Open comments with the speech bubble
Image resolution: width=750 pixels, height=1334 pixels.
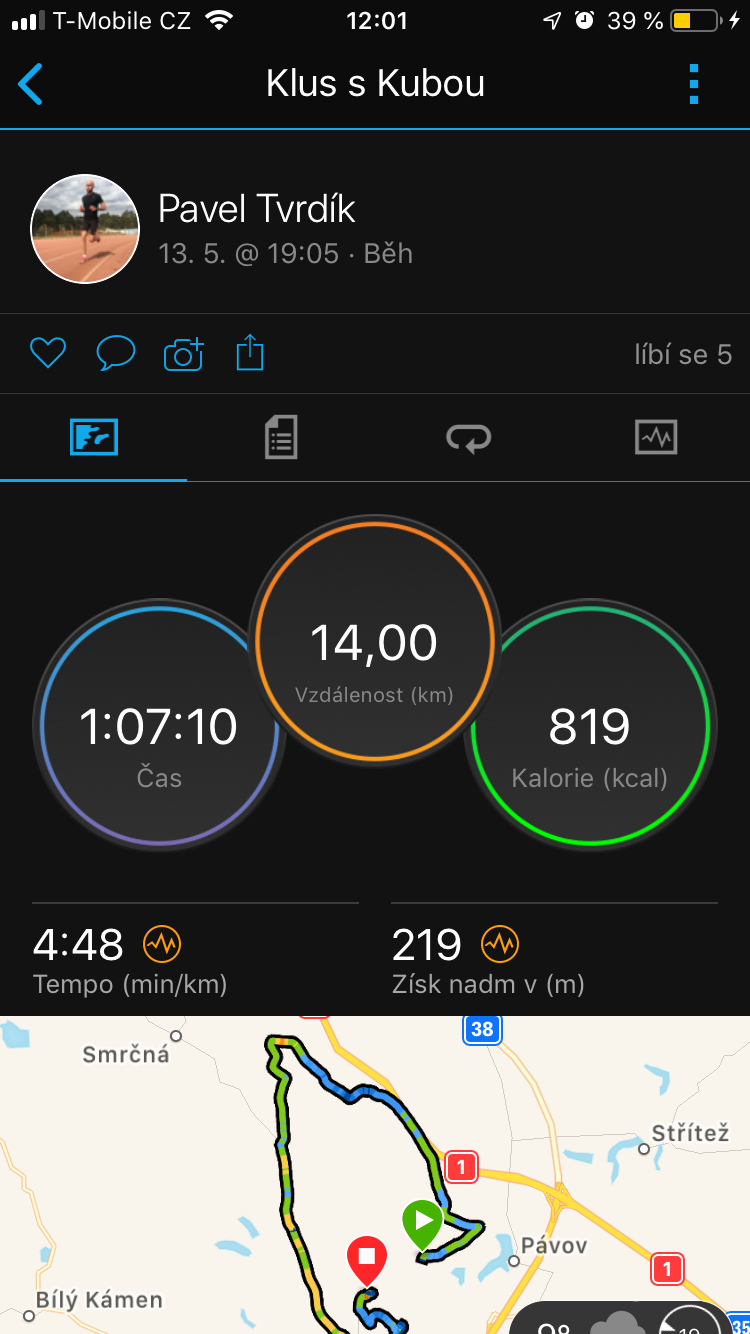[115, 353]
